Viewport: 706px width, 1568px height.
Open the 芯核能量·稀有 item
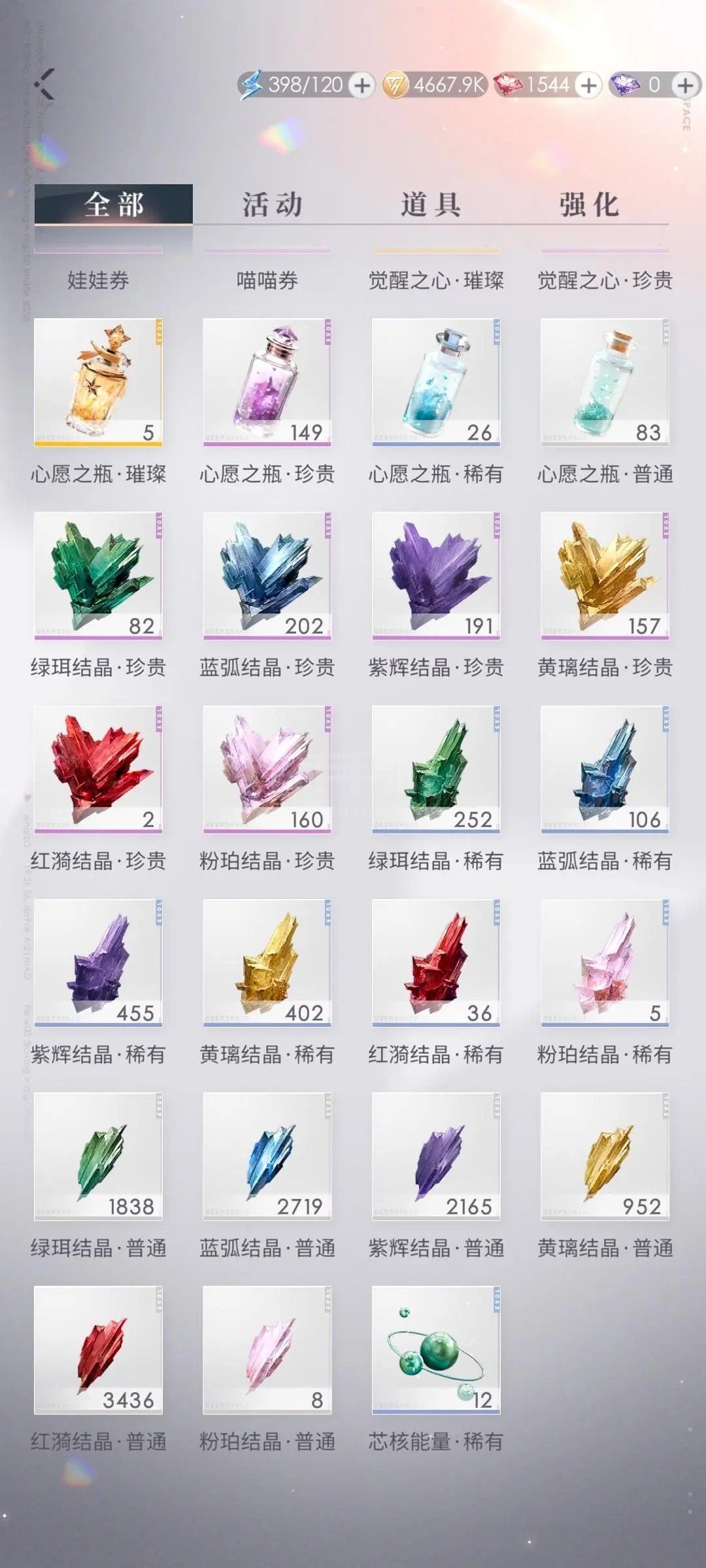tap(436, 1350)
